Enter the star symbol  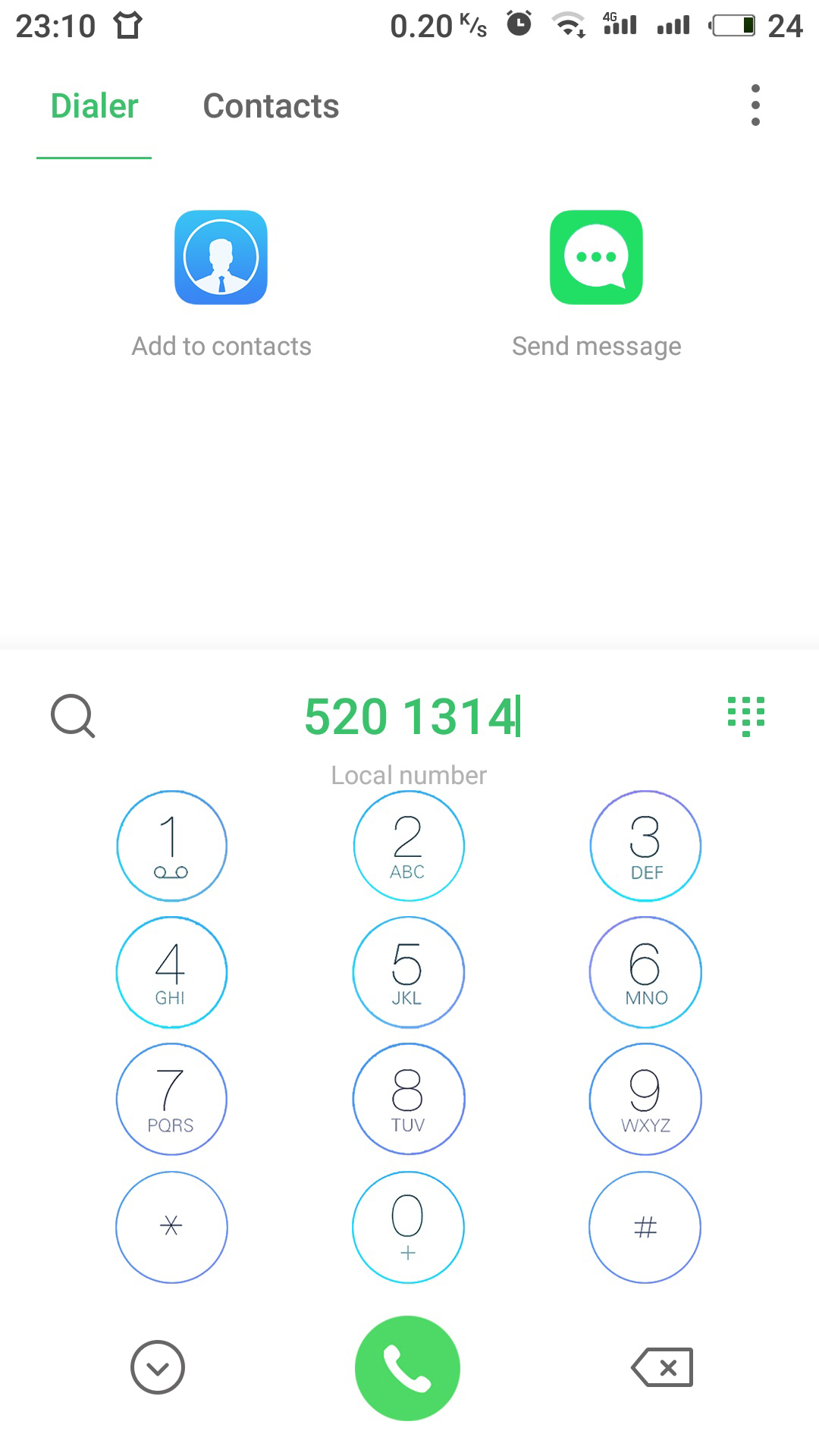(x=172, y=1227)
